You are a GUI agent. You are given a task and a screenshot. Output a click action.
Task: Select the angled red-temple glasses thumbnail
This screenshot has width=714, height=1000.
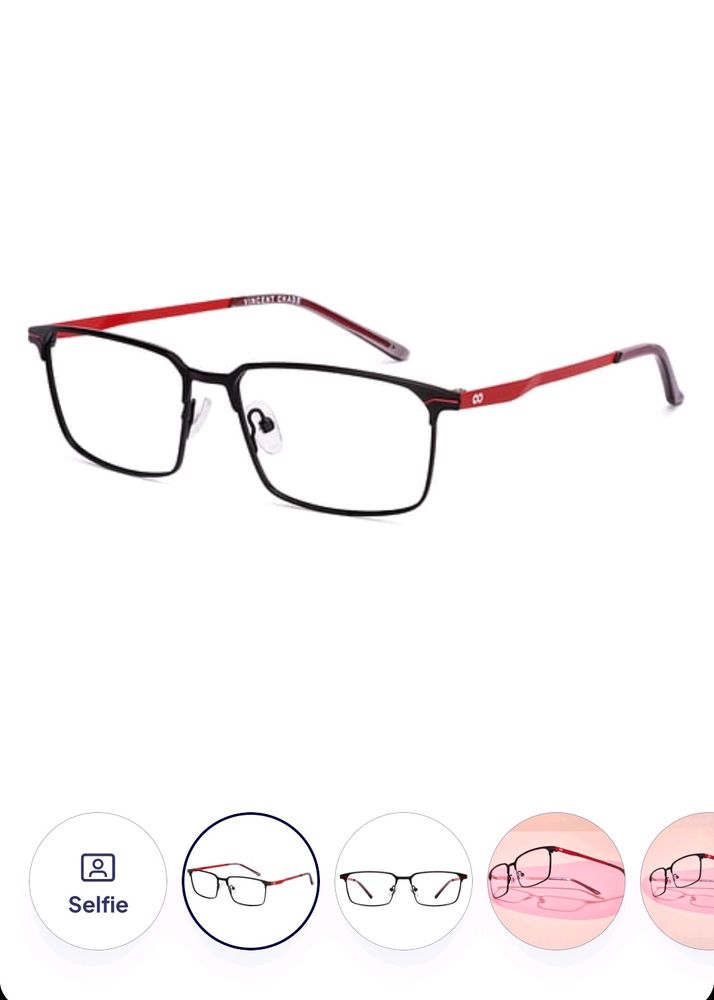pos(251,881)
